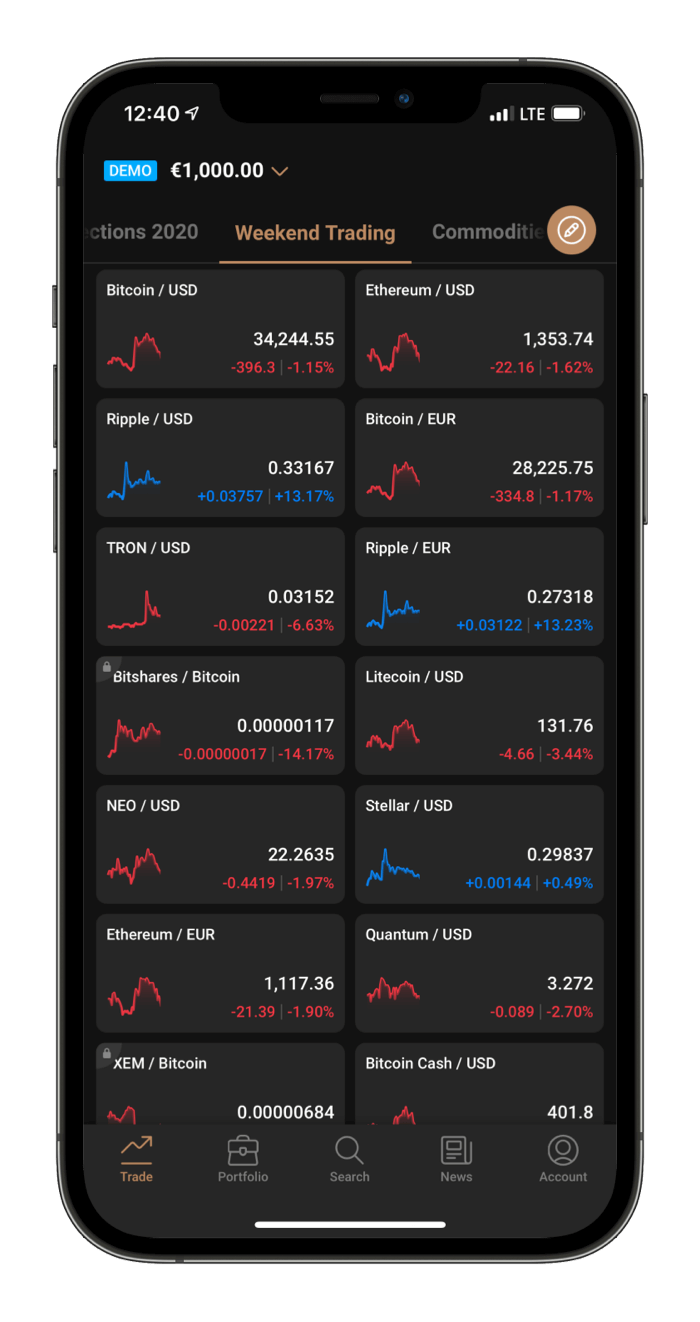
Task: Open the Account tab
Action: 563,1160
